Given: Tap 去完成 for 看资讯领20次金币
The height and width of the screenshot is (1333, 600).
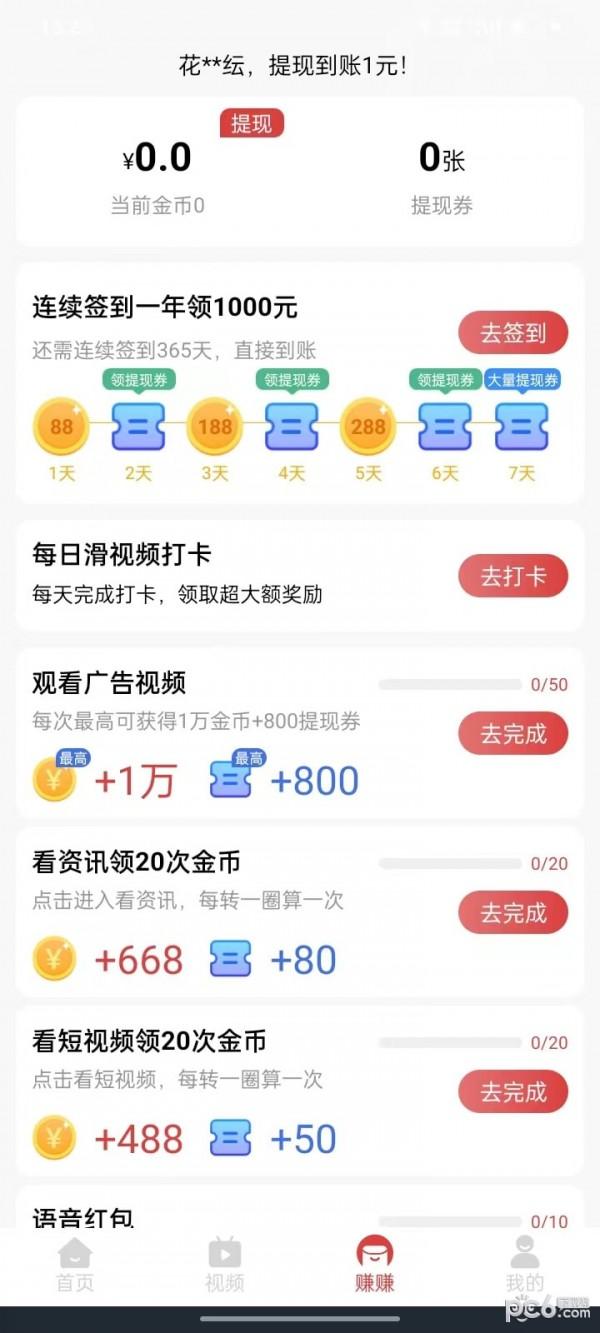Looking at the screenshot, I should 513,913.
